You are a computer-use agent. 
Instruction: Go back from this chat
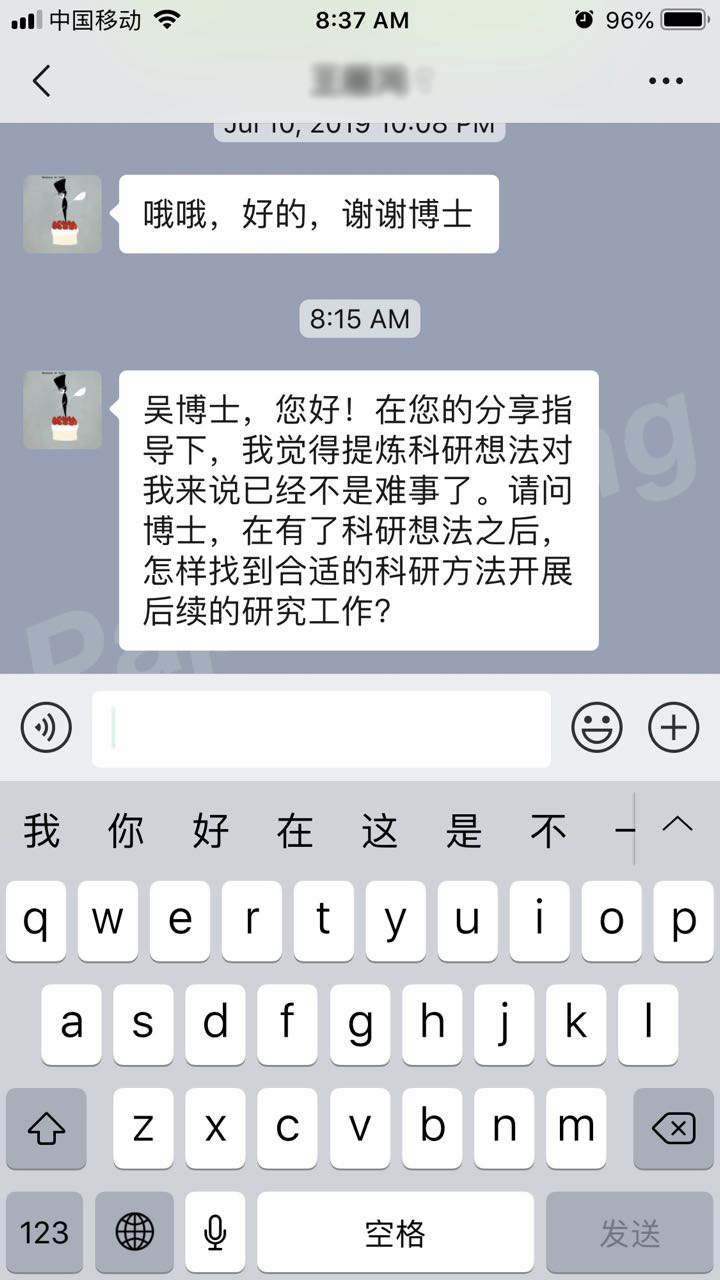click(41, 81)
